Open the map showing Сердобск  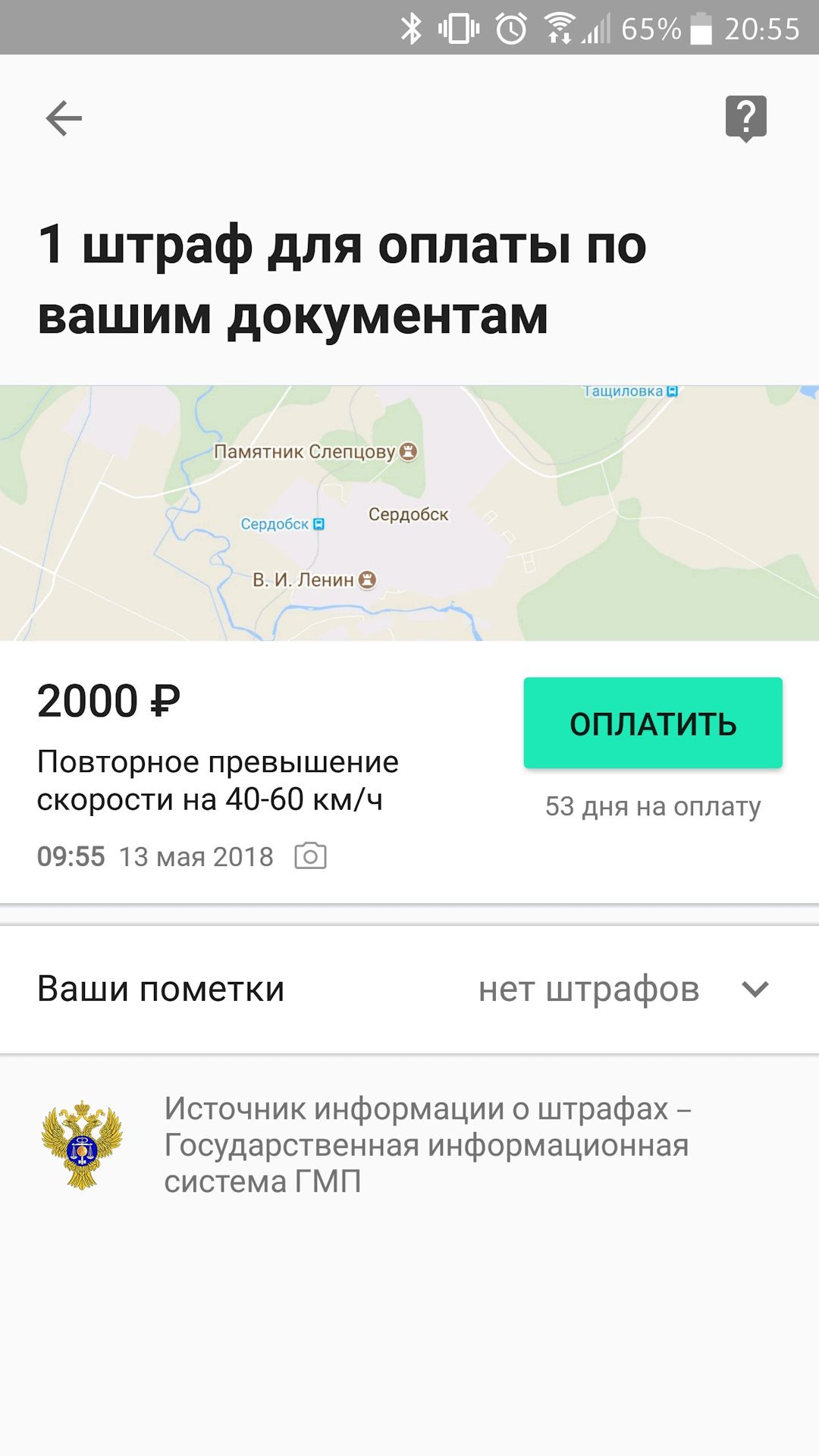[409, 513]
